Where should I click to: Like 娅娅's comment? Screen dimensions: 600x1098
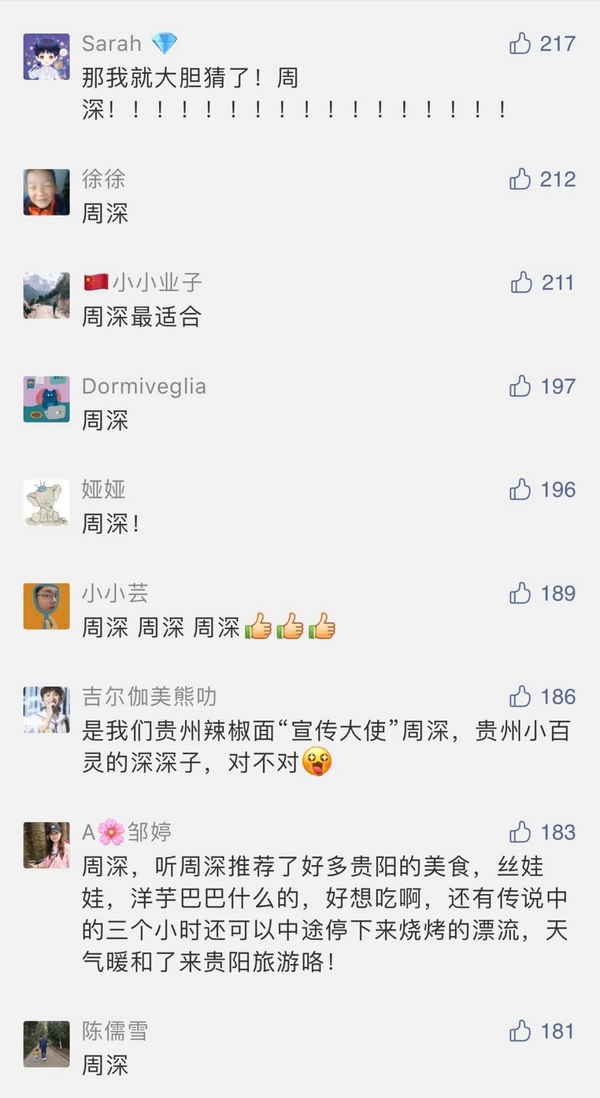[520, 489]
